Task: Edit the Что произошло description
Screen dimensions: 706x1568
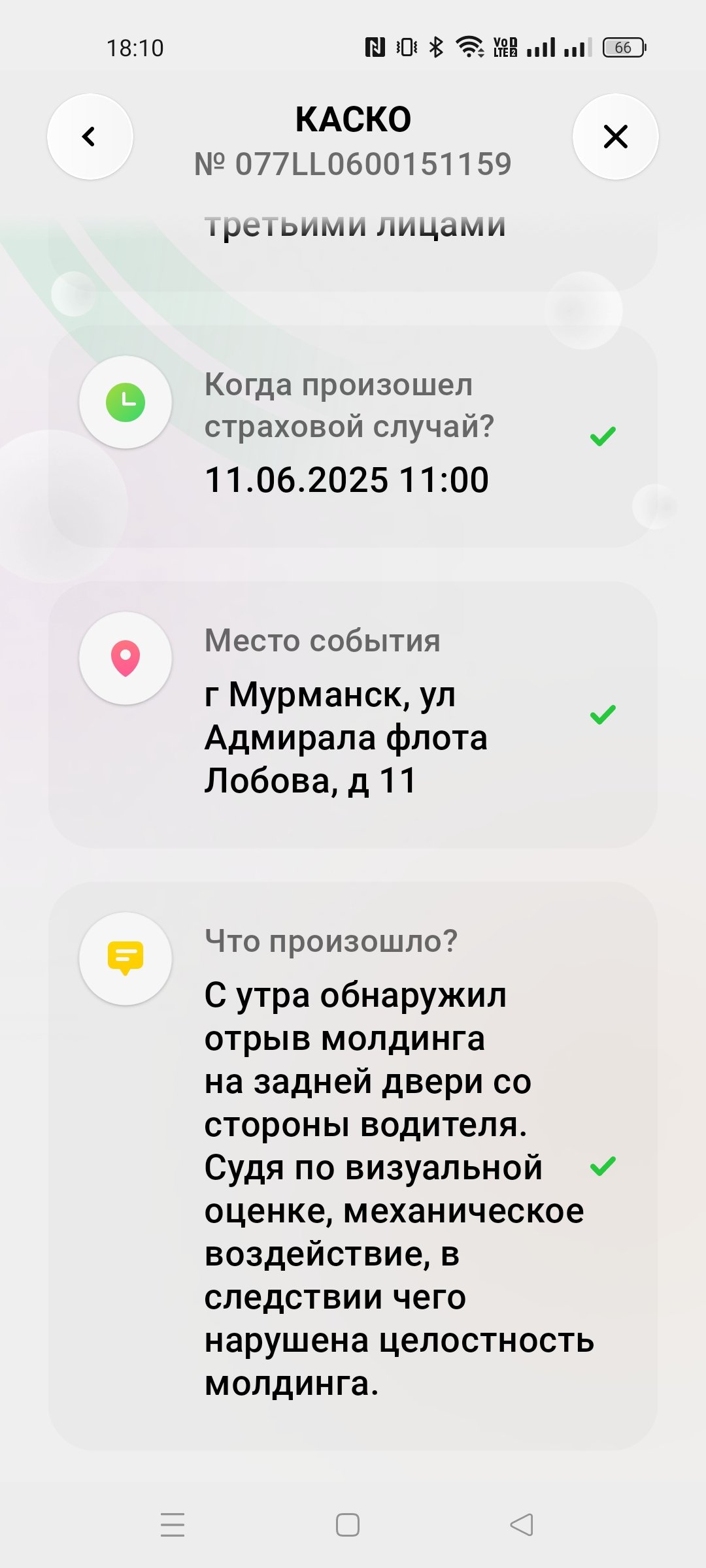Action: 353,1166
